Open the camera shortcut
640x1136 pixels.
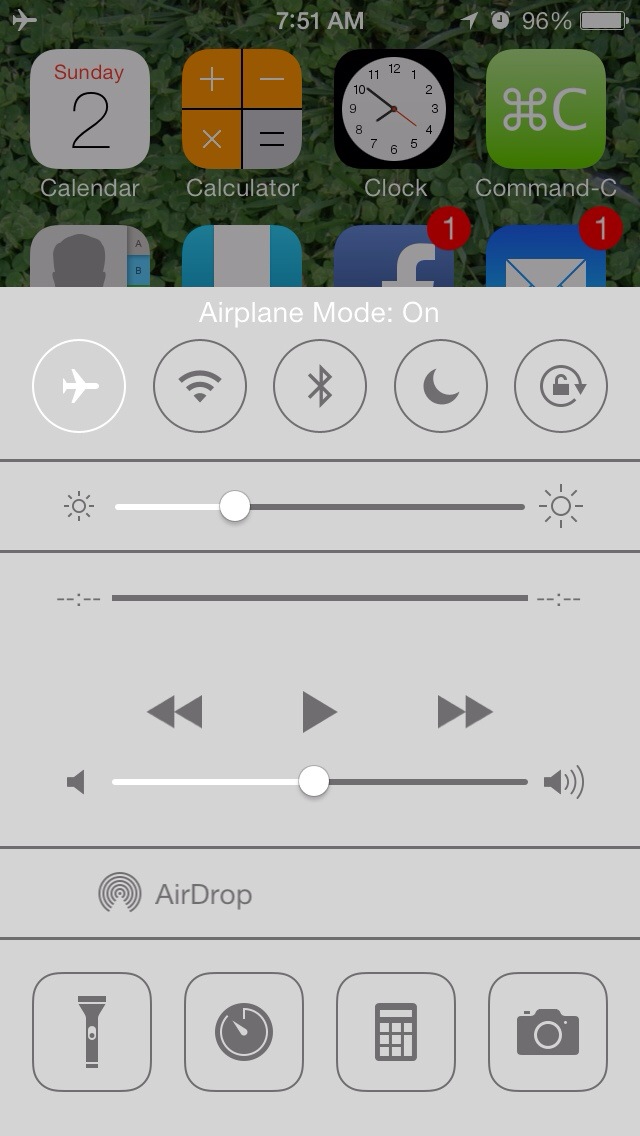[x=548, y=1032]
